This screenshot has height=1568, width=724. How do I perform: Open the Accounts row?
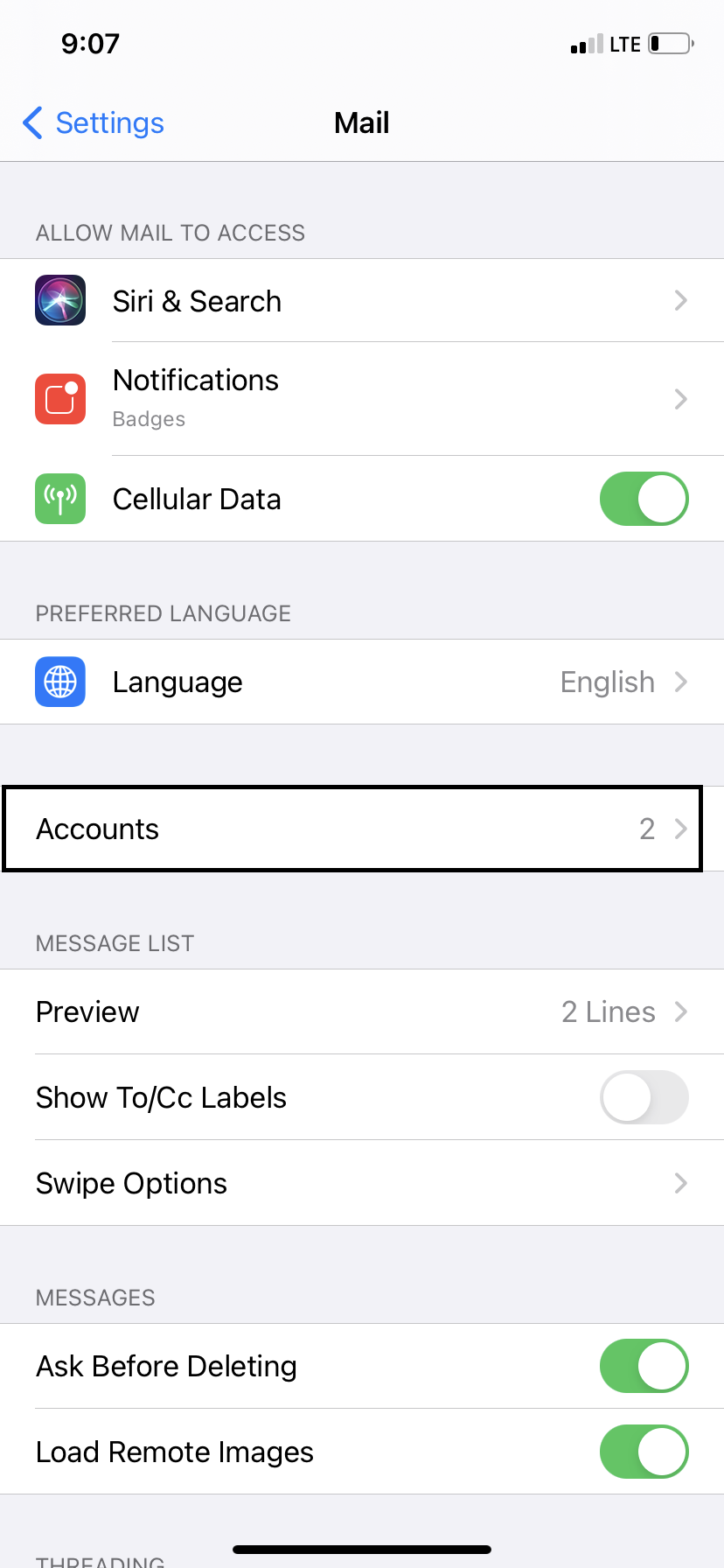tap(353, 829)
